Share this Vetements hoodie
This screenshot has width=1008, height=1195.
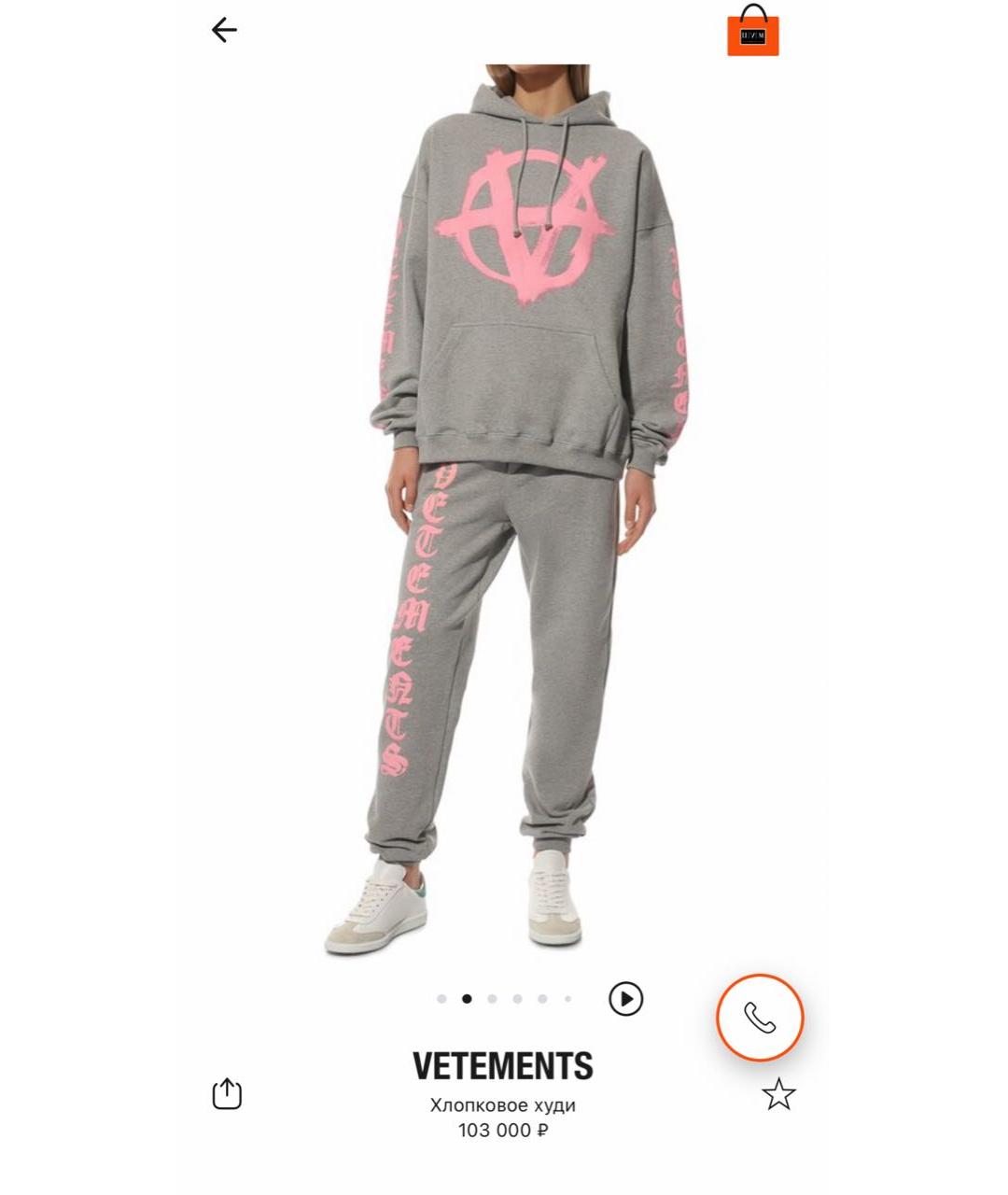(227, 1093)
